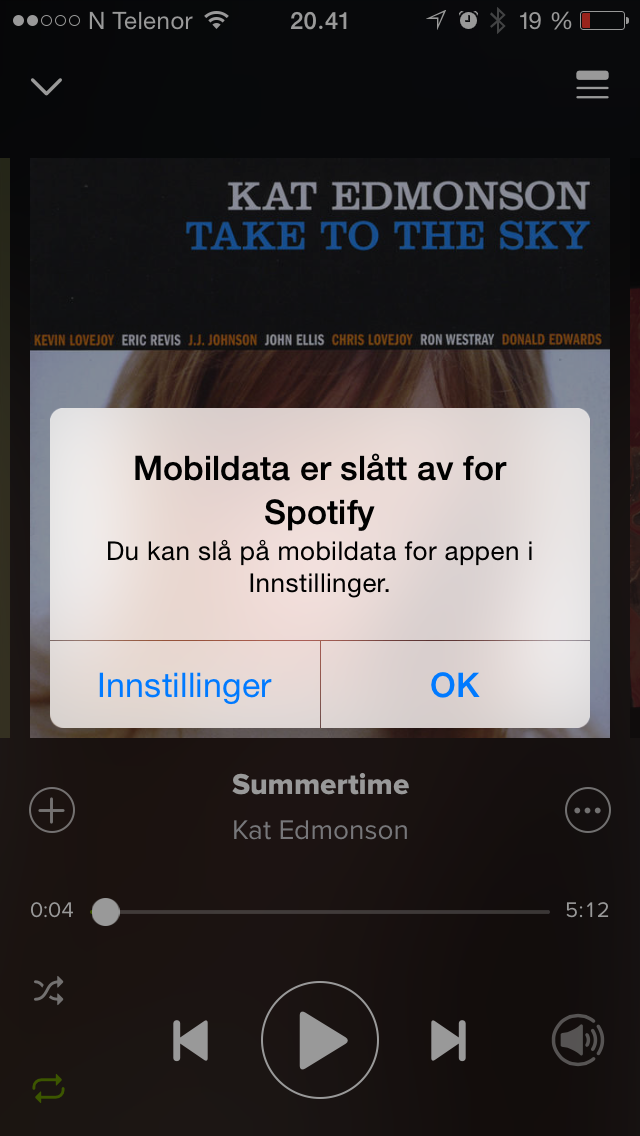
Task: Dismiss the mobildata alert with OK
Action: pos(455,685)
